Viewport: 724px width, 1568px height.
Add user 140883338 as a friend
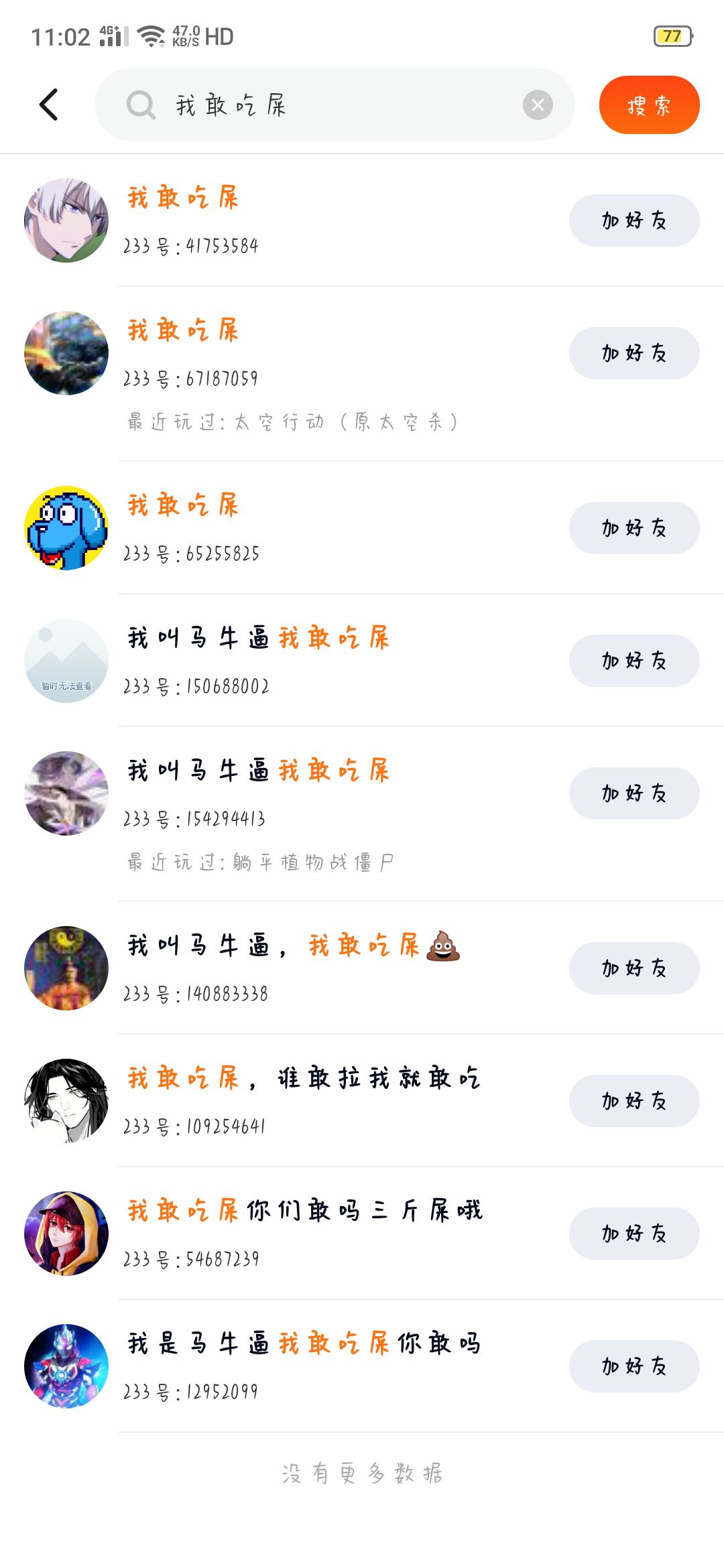point(633,968)
